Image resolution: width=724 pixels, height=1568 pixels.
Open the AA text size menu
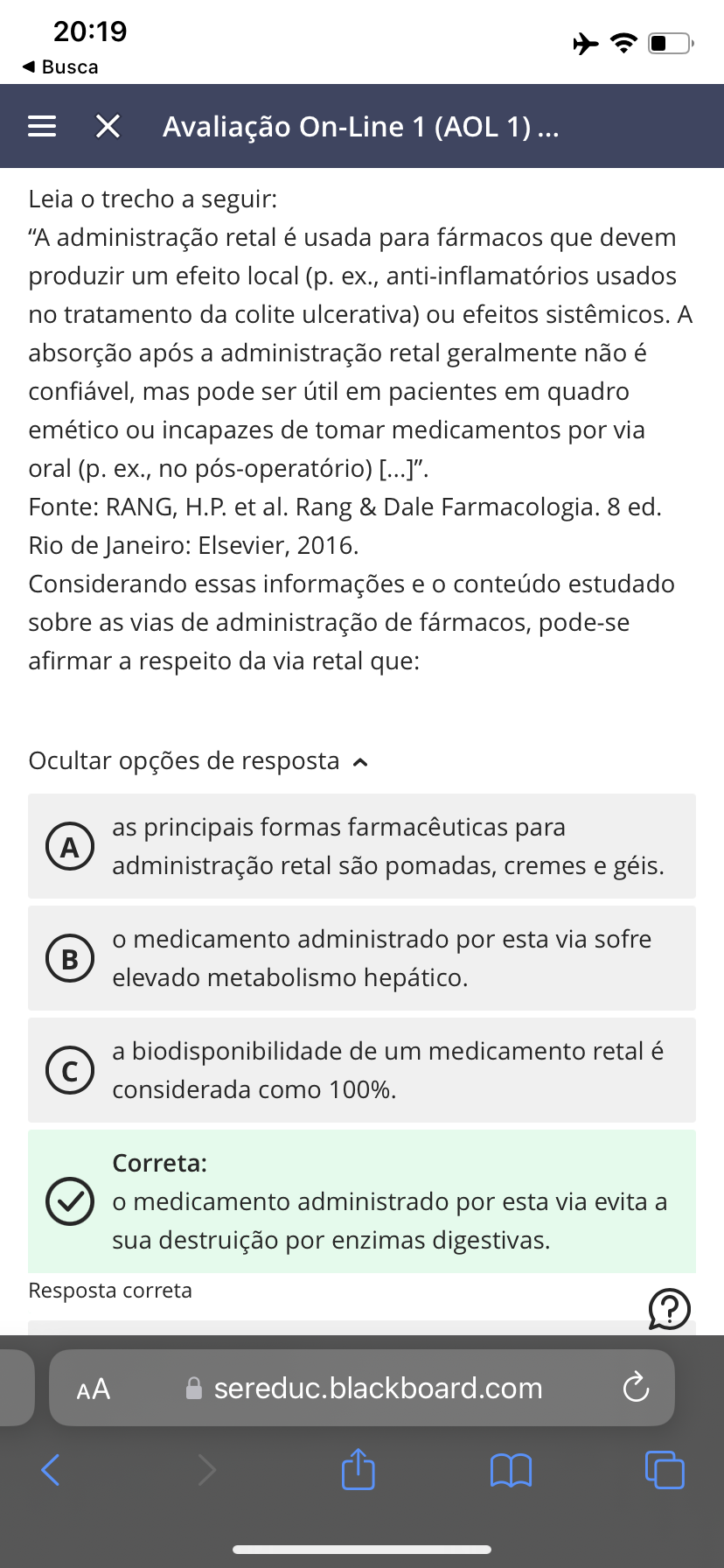(93, 1389)
